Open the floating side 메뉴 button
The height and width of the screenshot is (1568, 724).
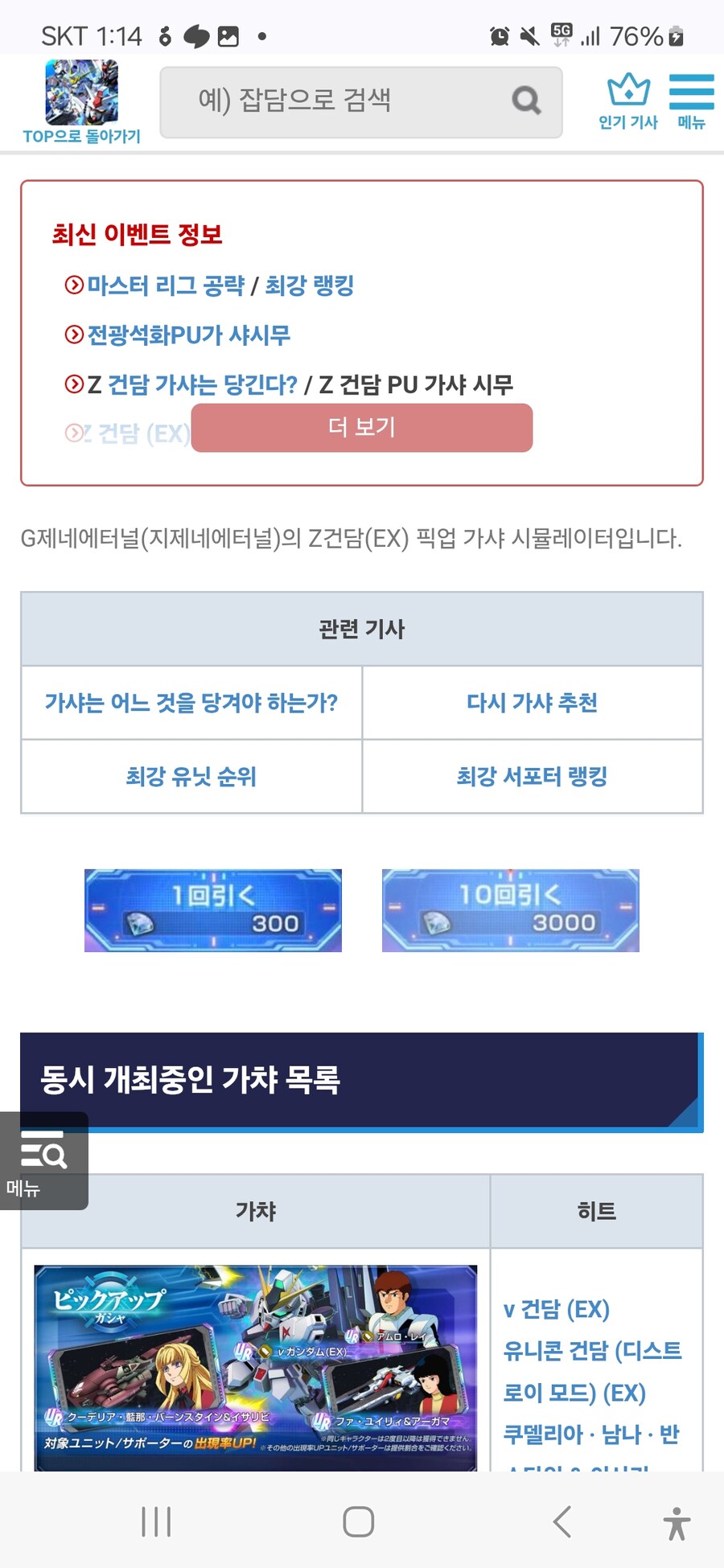click(43, 1161)
